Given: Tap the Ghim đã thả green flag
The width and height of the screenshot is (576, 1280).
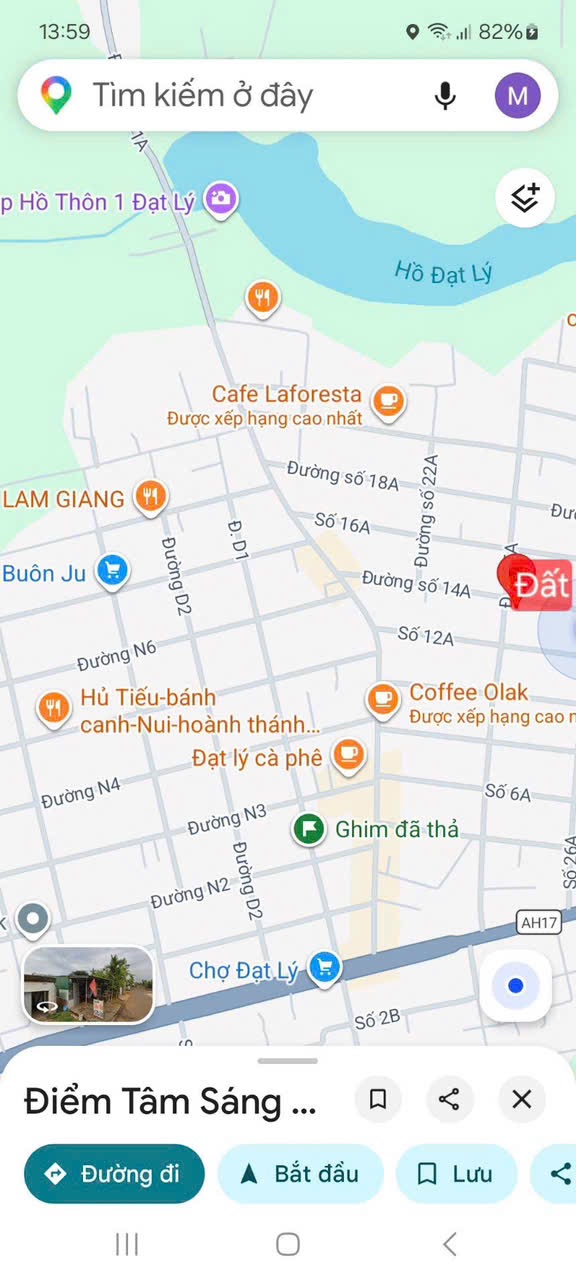Looking at the screenshot, I should pos(310,829).
